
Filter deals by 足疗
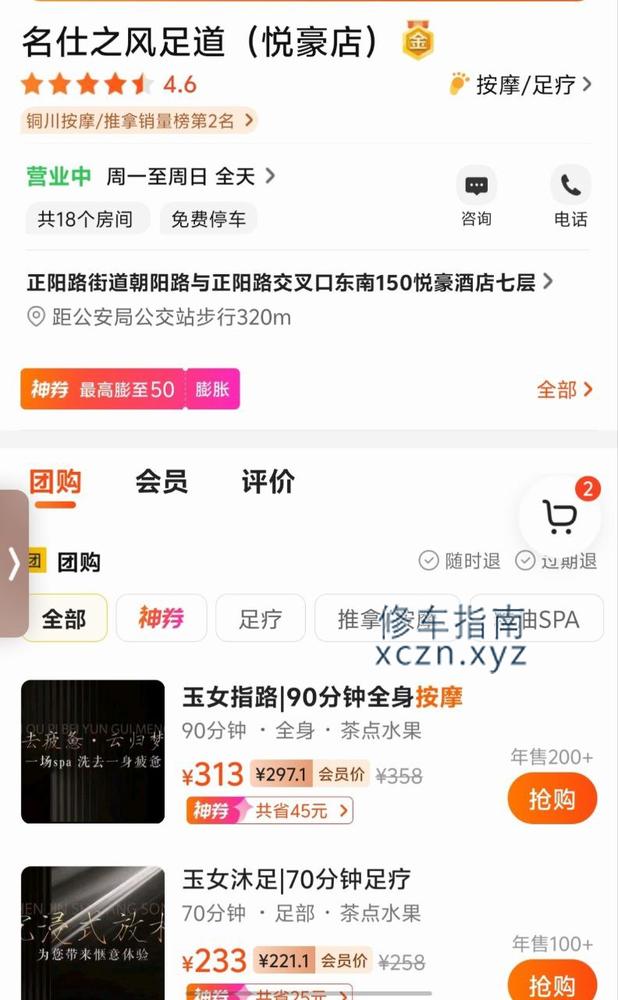tap(260, 619)
